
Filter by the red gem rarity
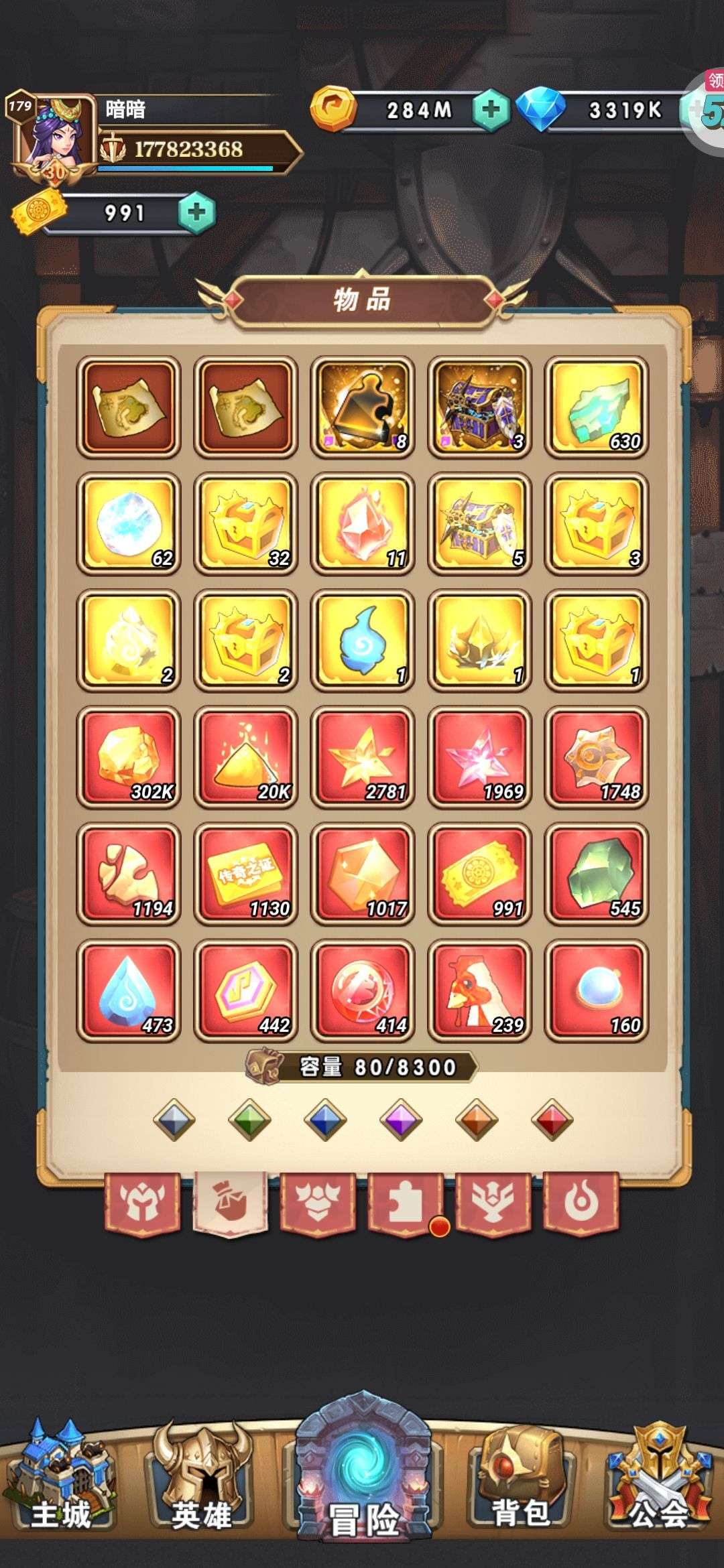[552, 1120]
